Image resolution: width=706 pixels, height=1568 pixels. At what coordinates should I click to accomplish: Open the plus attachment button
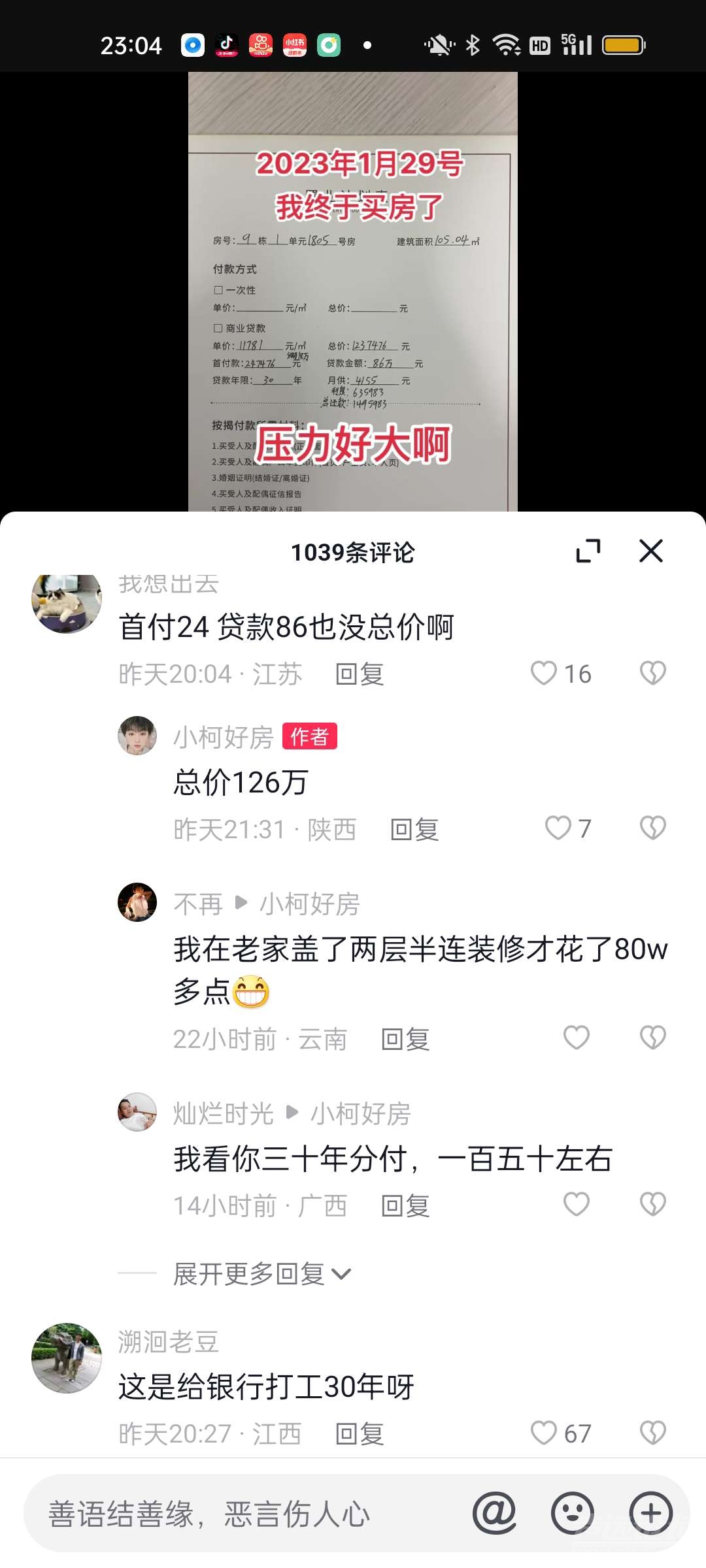click(x=650, y=1513)
